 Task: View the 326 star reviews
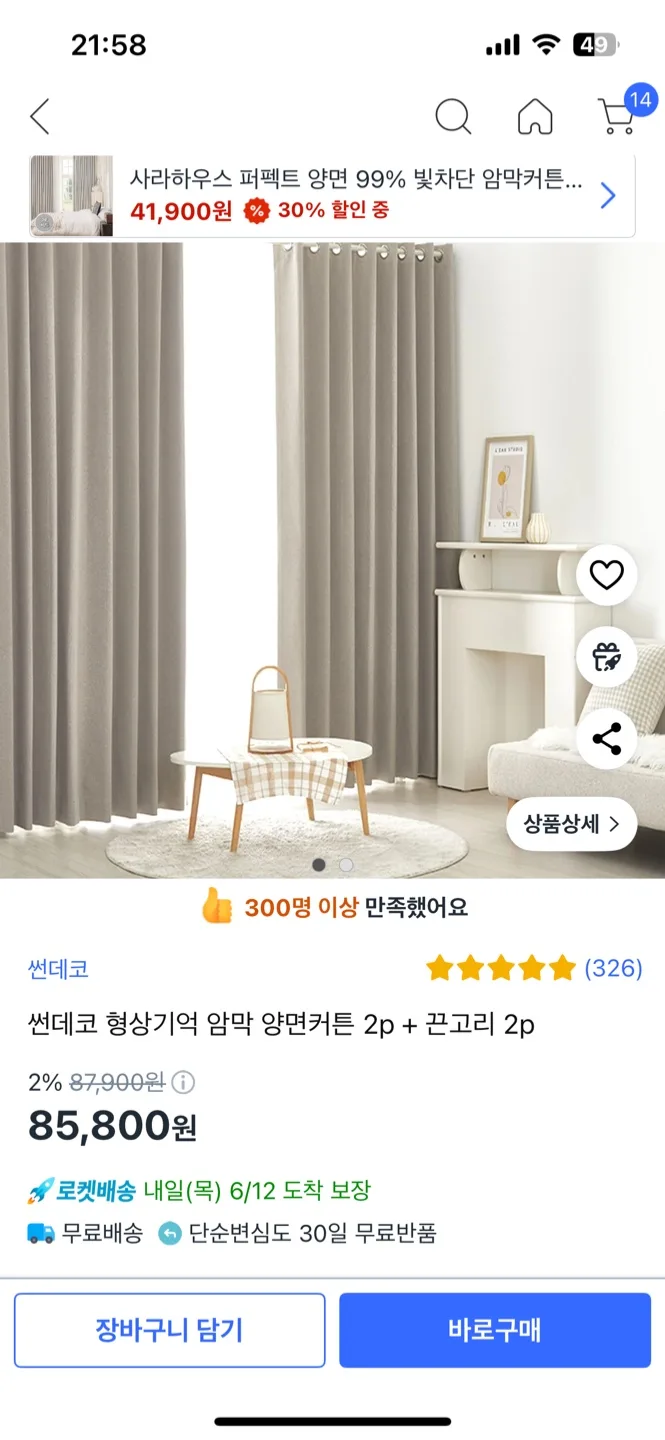534,968
